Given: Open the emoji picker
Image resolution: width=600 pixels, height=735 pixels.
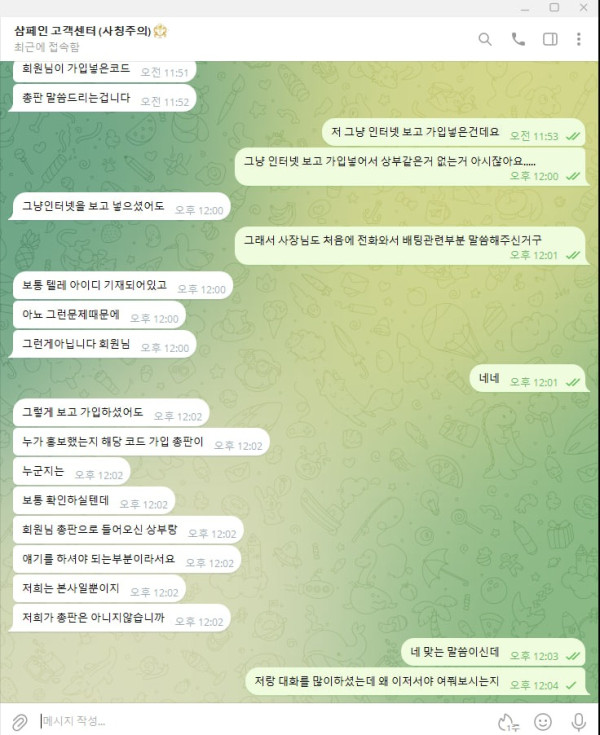Looking at the screenshot, I should pyautogui.click(x=543, y=721).
